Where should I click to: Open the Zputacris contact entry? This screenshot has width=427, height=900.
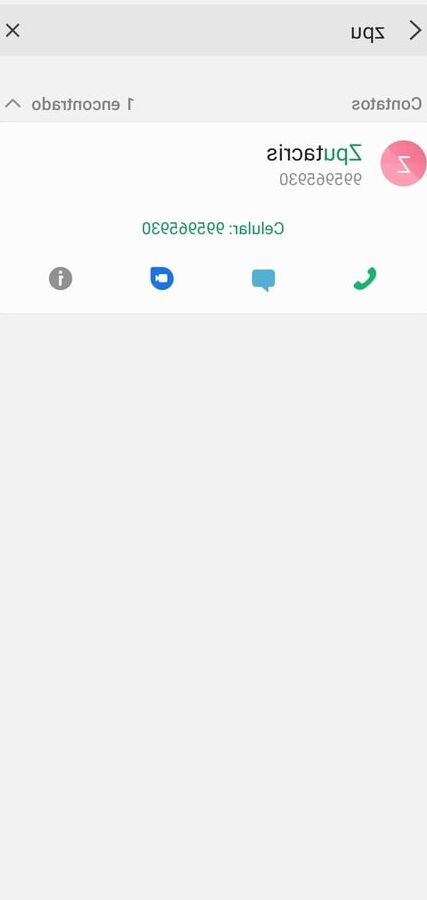(214, 163)
